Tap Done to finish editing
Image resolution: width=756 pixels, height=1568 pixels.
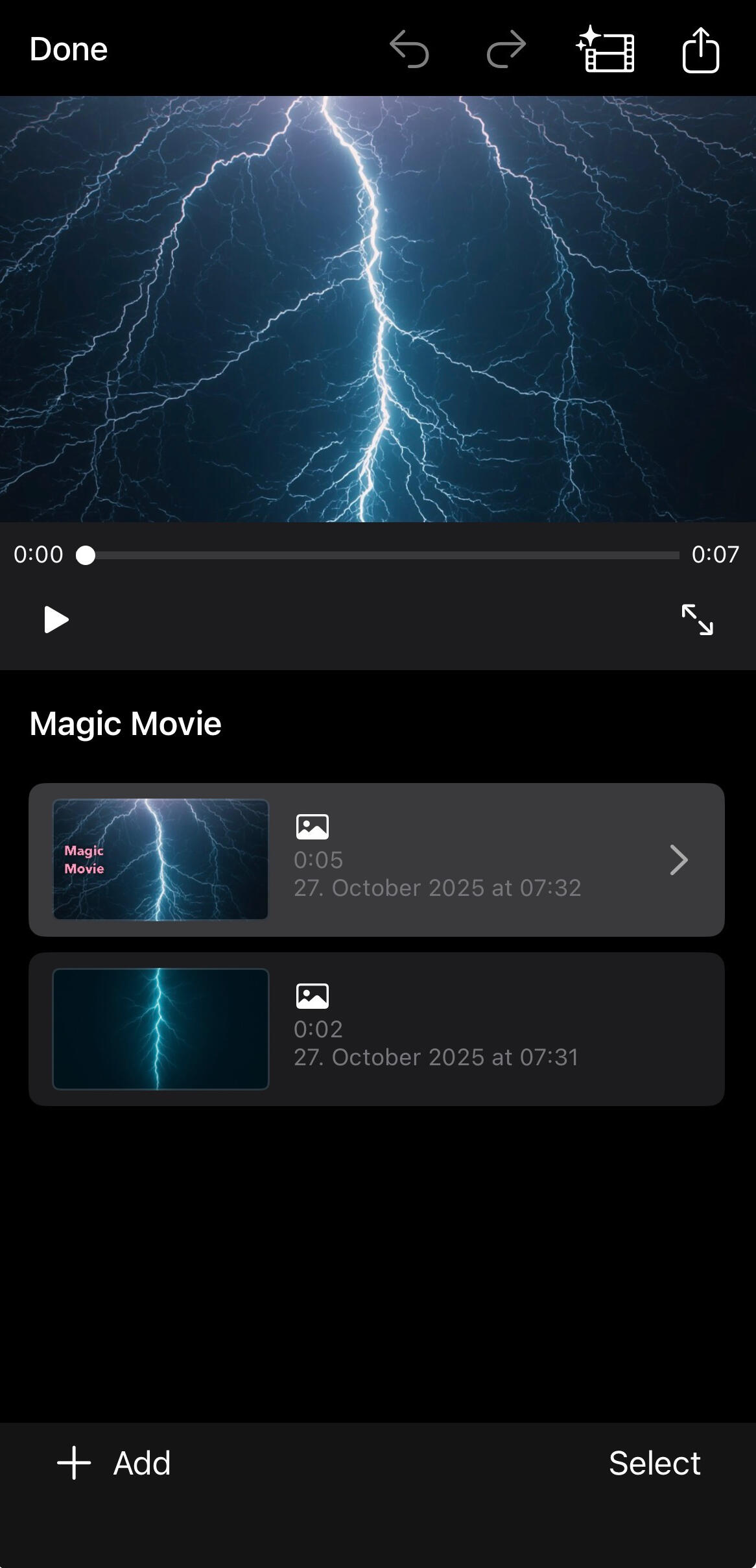point(69,49)
